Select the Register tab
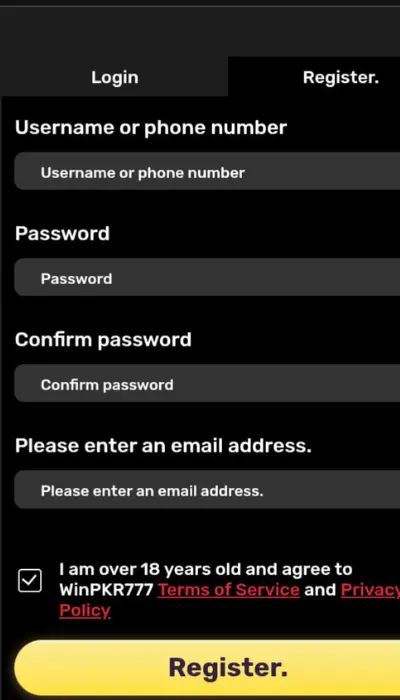Screen dimensions: 400x700 314,77
